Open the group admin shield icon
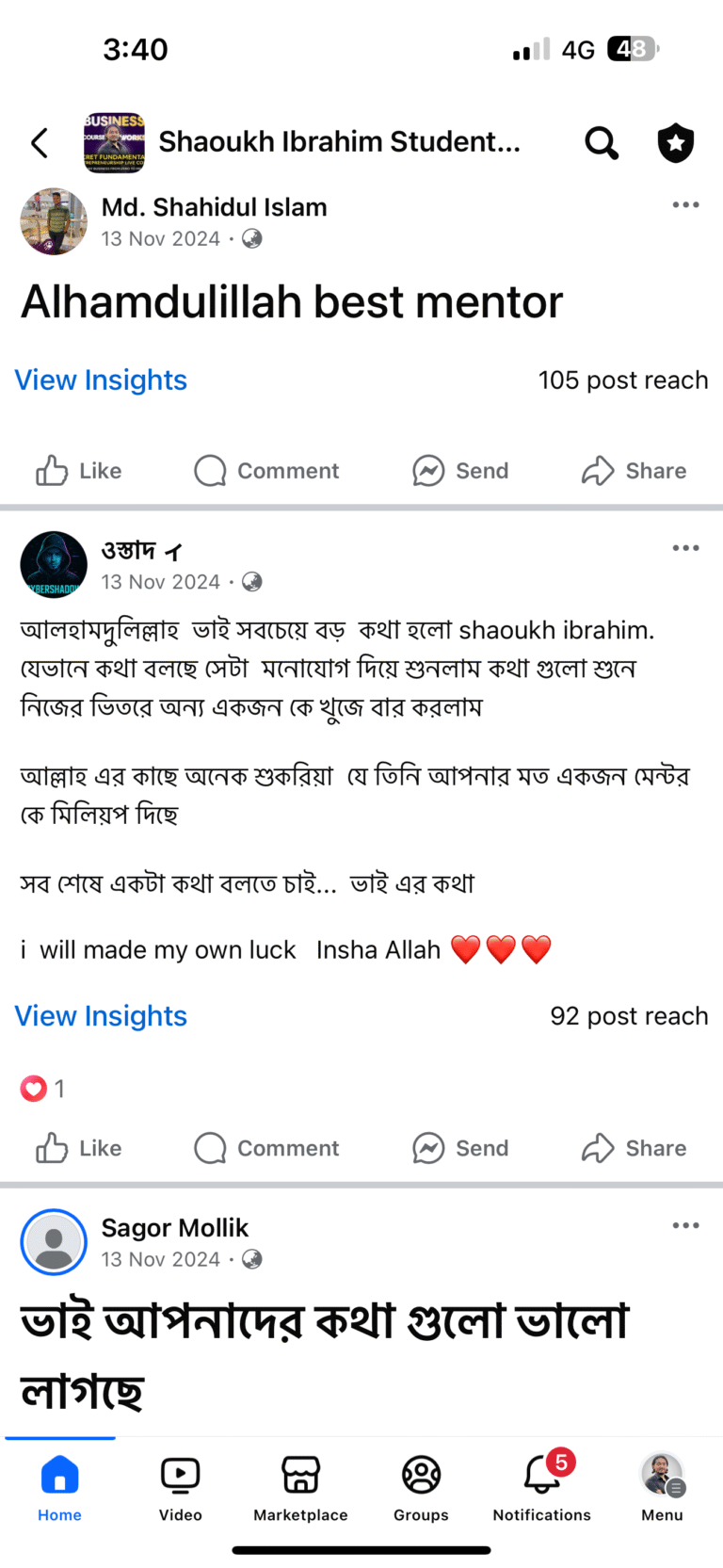Screen dimensions: 723x1568 [675, 143]
